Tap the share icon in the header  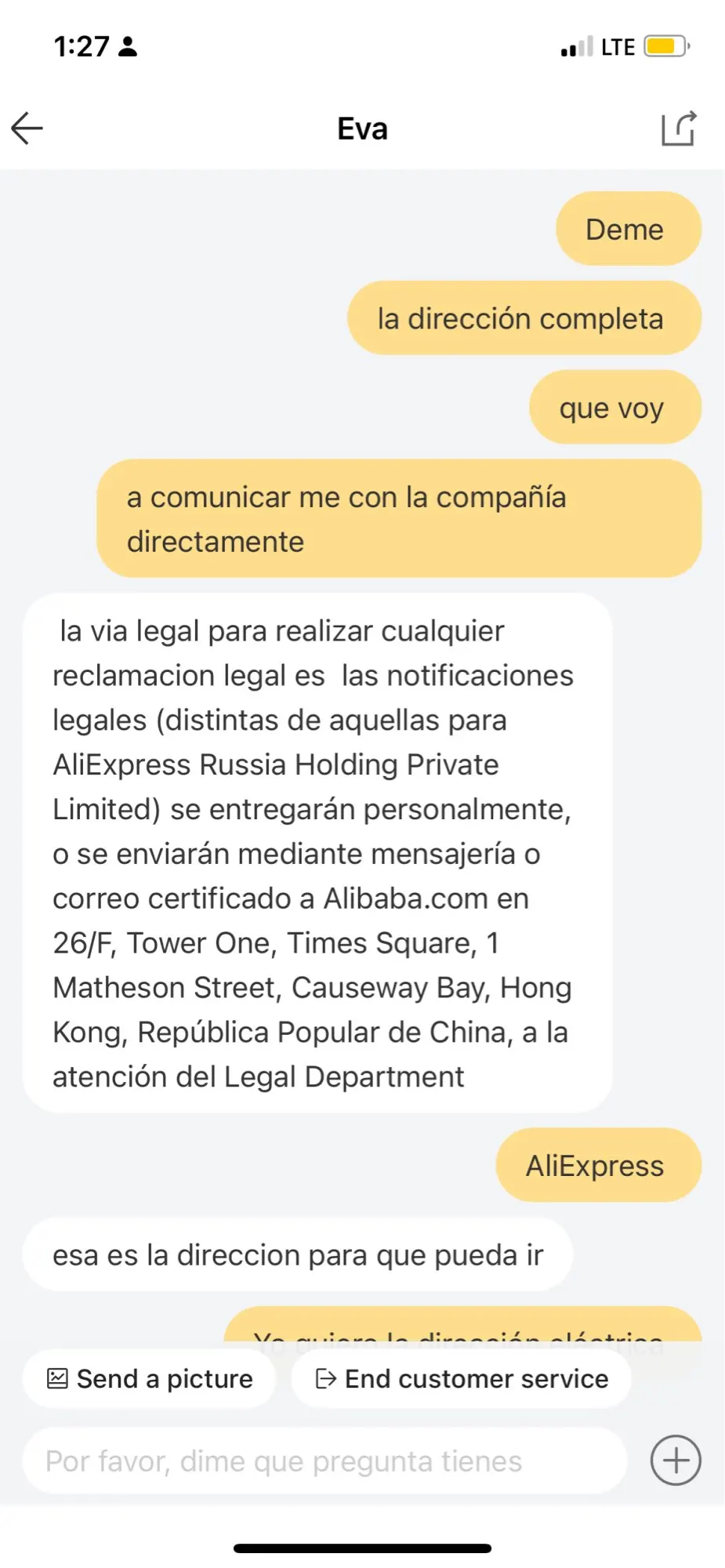tap(678, 129)
